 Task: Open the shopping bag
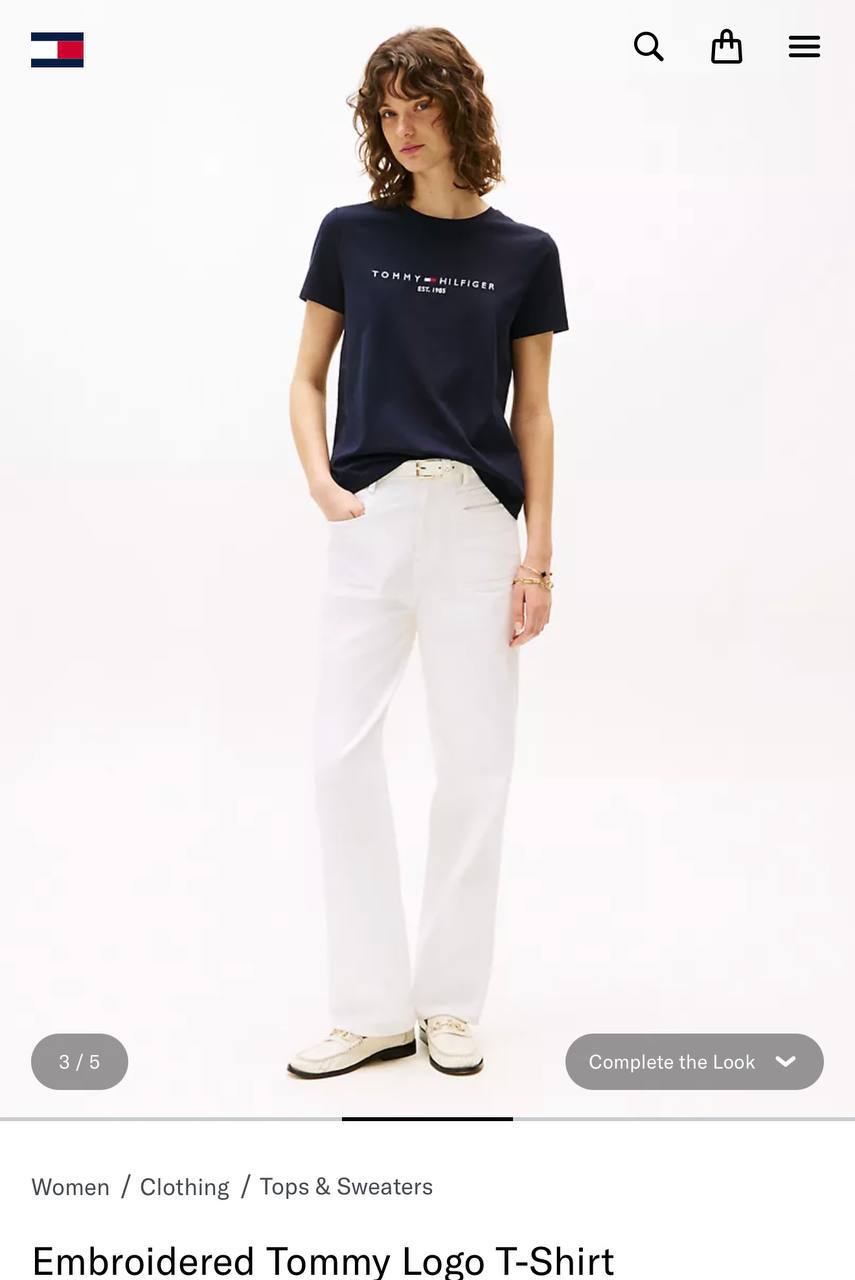click(726, 47)
